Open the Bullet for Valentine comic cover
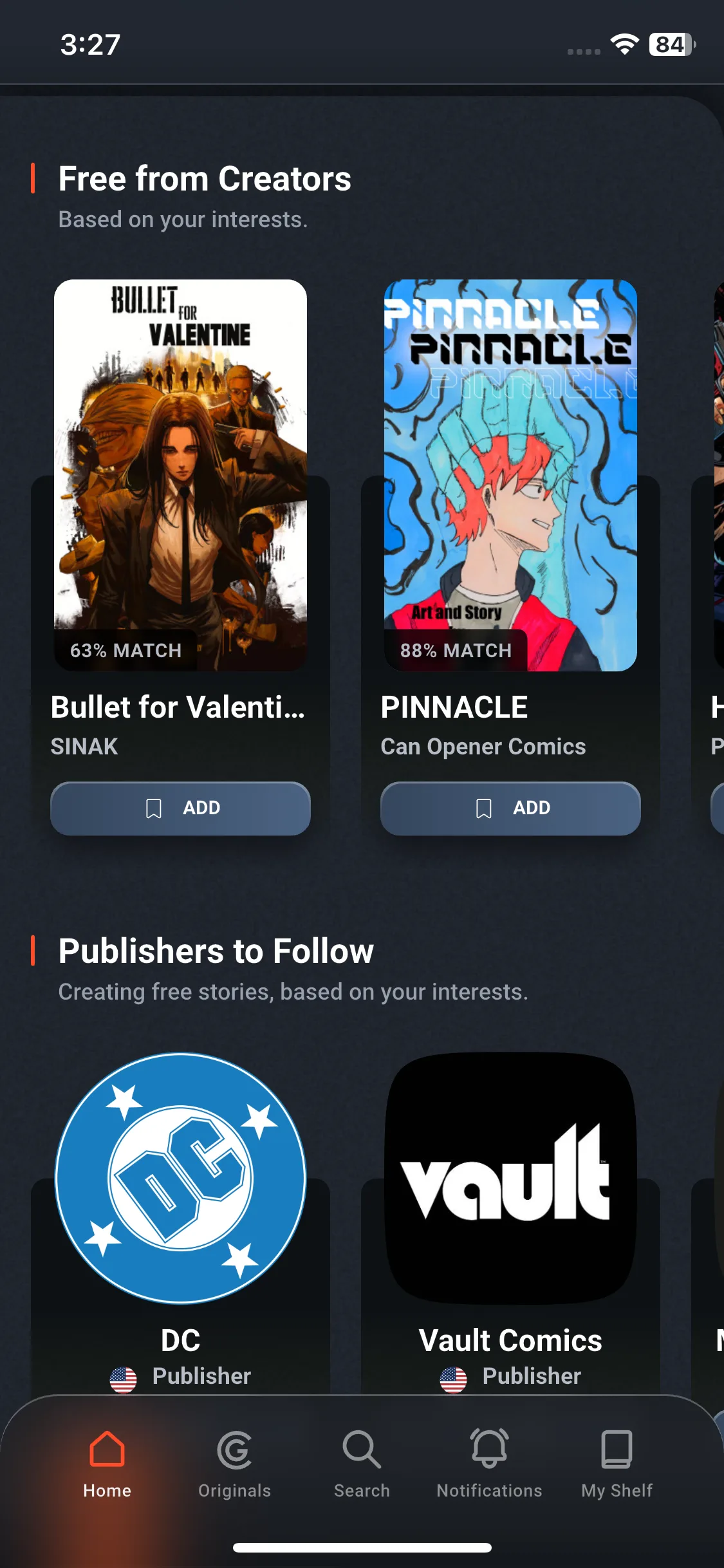The image size is (724, 1568). [x=180, y=474]
